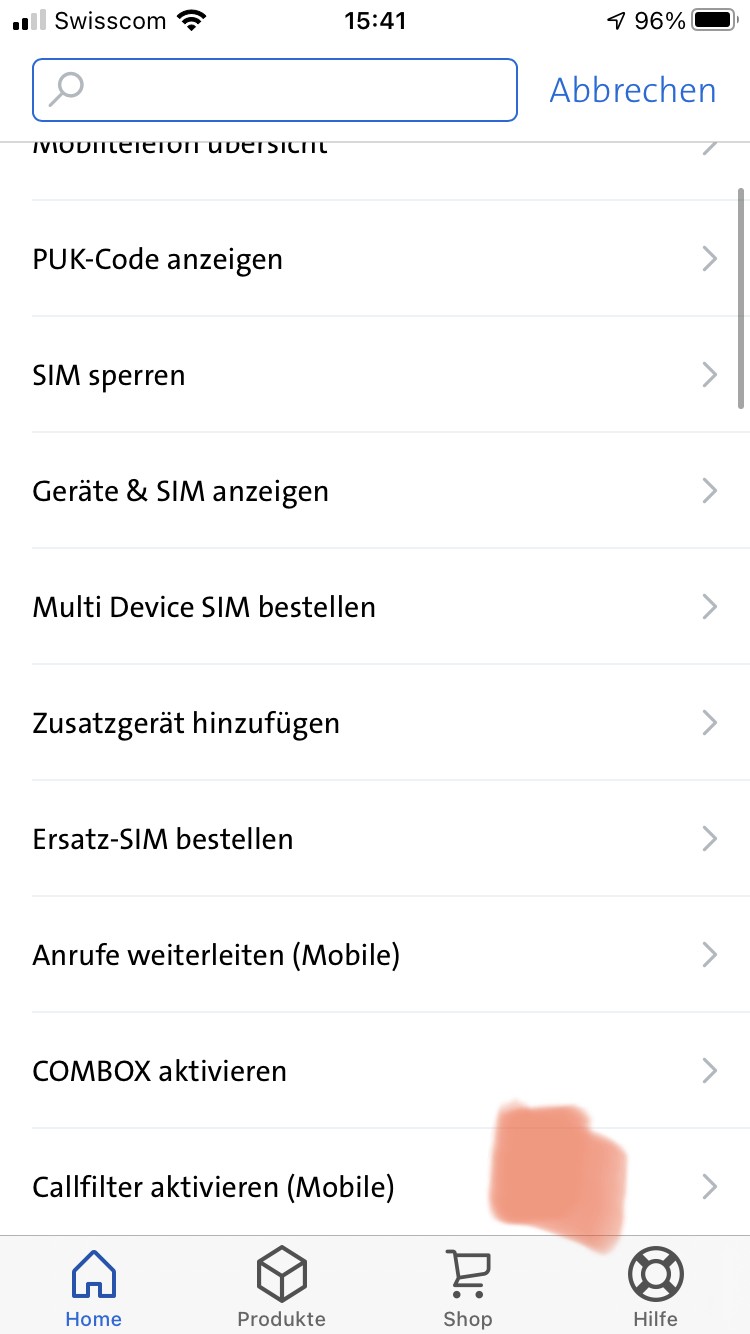Switch to the Home tab
Screen dimensions: 750x1334
point(93,1287)
